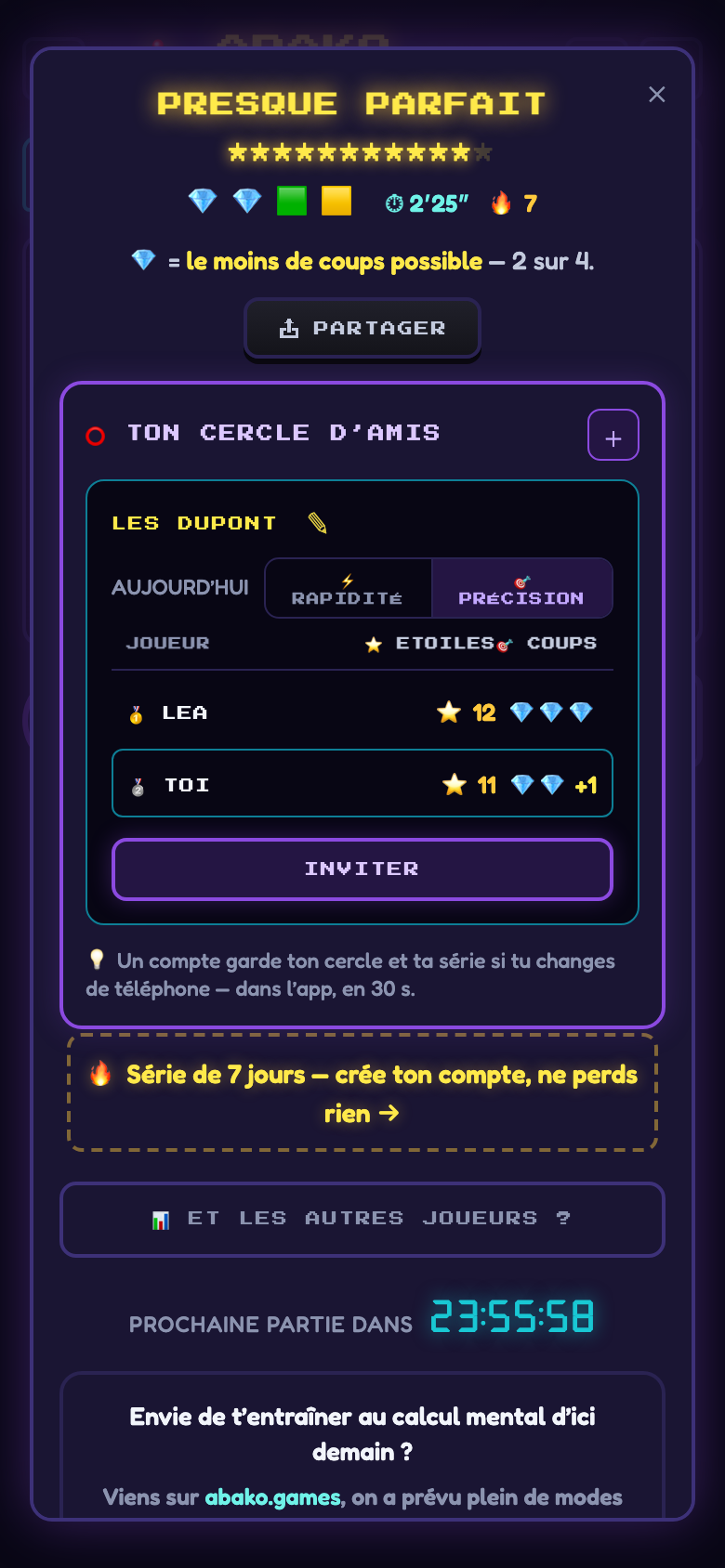Tap the Inviter button
725x1568 pixels.
(x=362, y=869)
